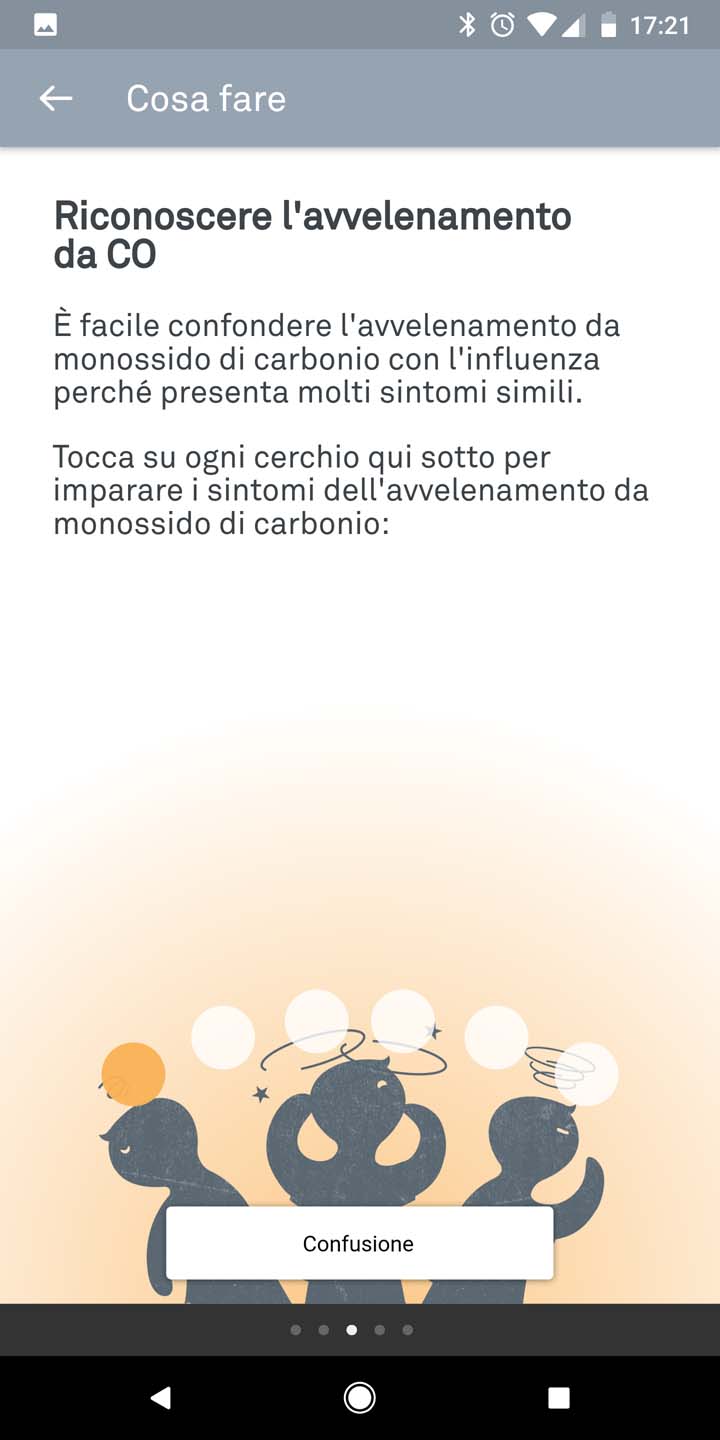This screenshot has width=720, height=1440.
Task: Jump to the last page indicator dot
Action: coord(407,1330)
